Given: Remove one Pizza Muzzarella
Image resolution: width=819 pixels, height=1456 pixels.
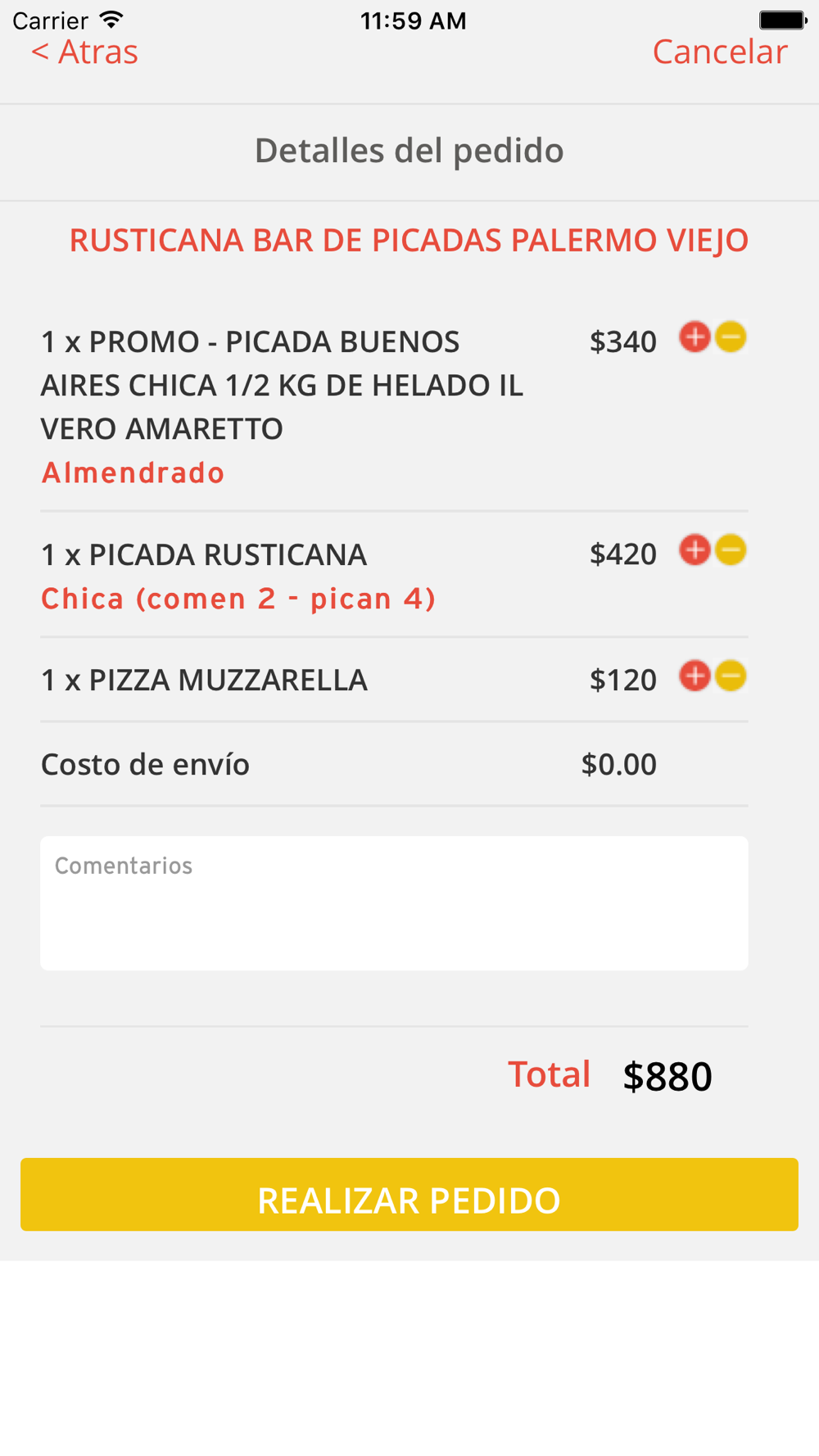Looking at the screenshot, I should coord(731,676).
